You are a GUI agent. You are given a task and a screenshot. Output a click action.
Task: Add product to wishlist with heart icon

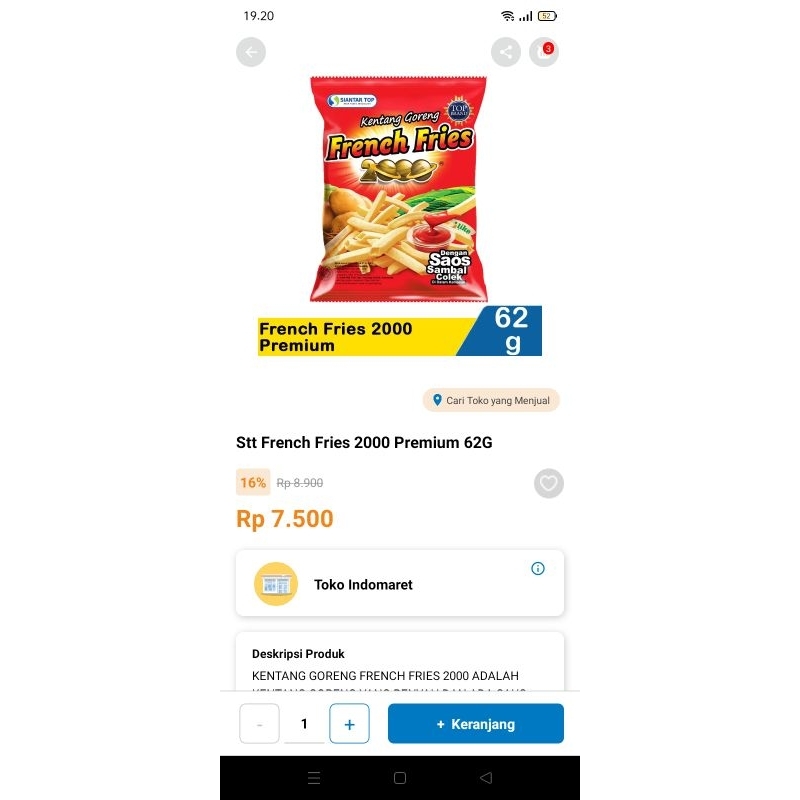pyautogui.click(x=548, y=483)
